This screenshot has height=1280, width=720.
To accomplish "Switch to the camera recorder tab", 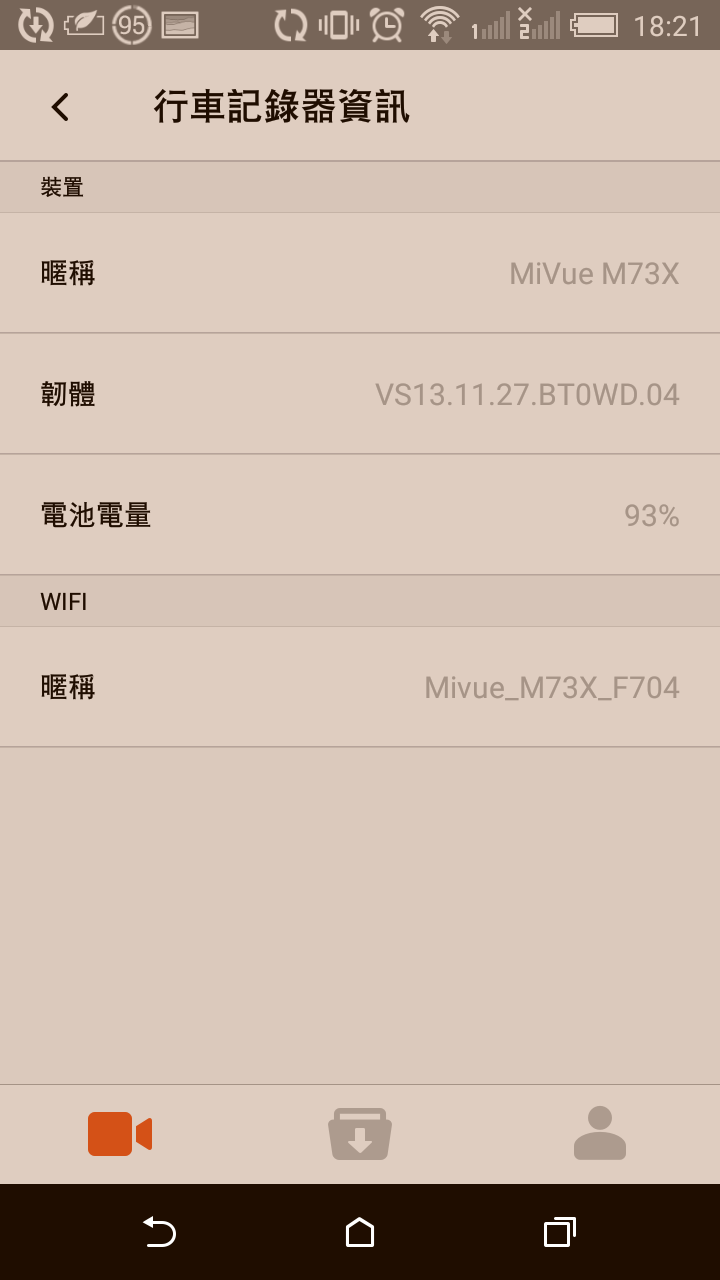I will [x=119, y=1134].
